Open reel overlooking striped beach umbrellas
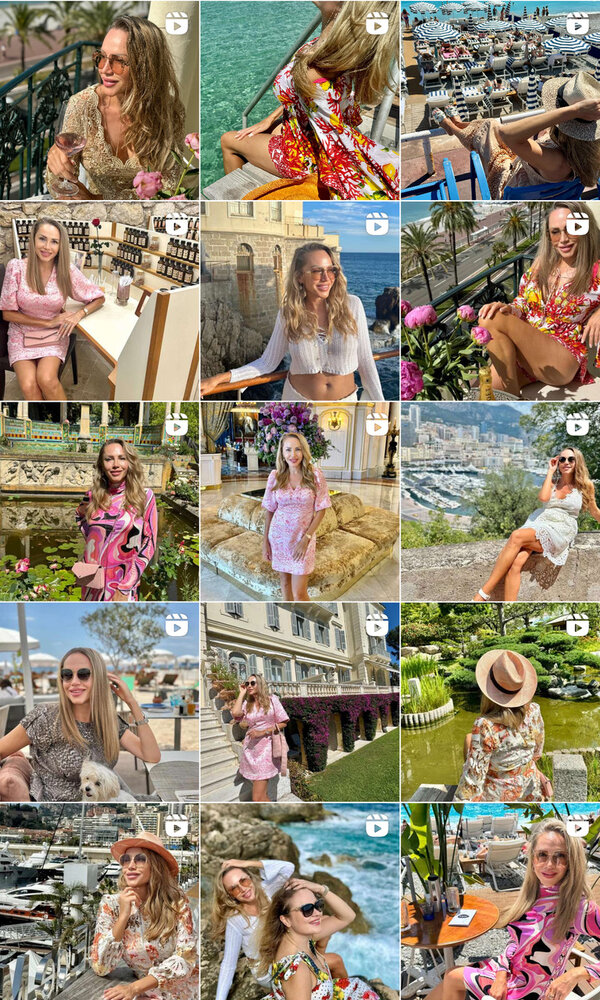The width and height of the screenshot is (600, 1000). 500,100
